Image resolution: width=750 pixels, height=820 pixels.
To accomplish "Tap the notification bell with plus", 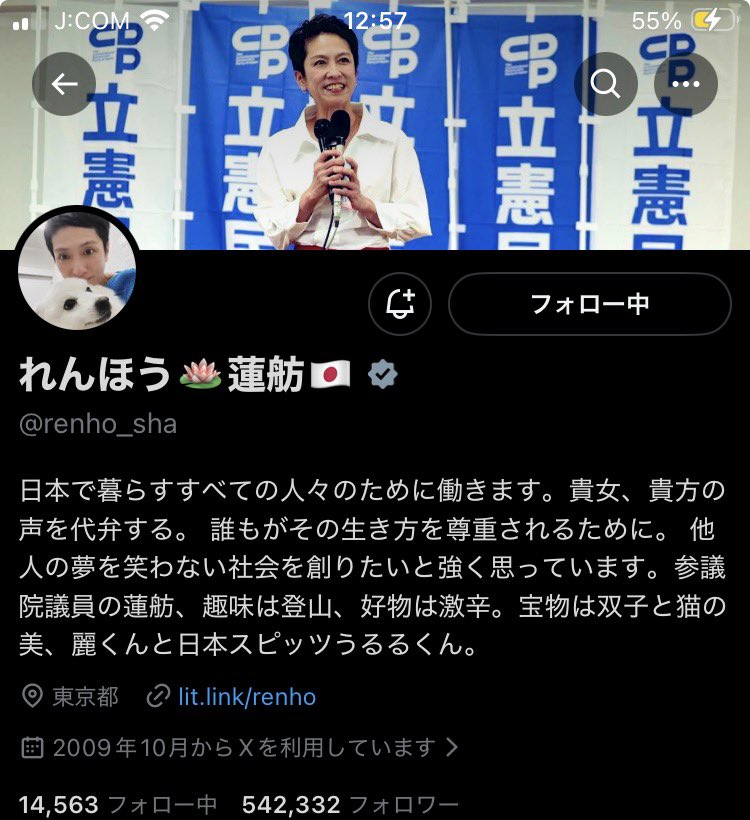I will [x=400, y=304].
